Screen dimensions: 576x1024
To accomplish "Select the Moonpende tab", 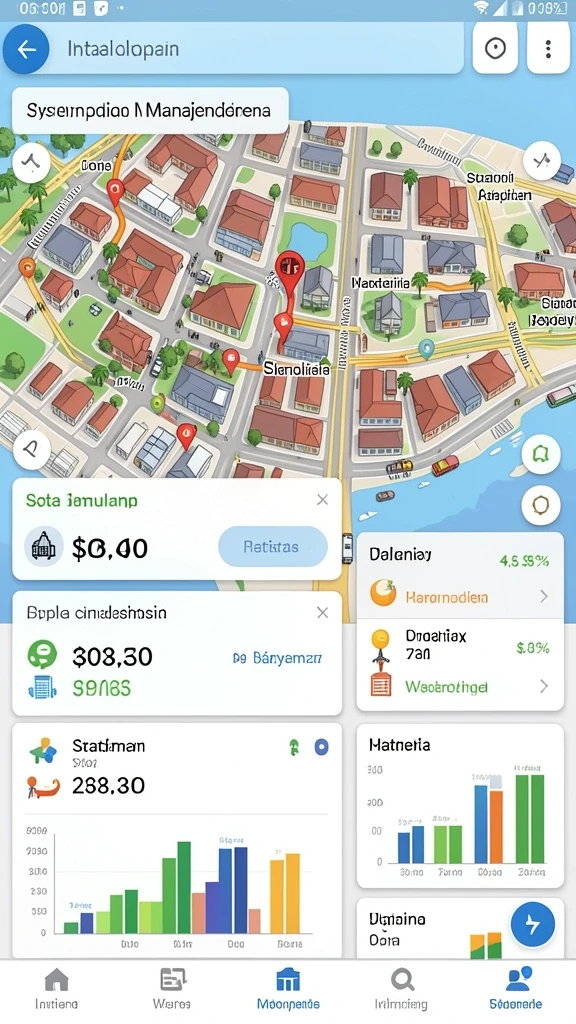I will 288,989.
